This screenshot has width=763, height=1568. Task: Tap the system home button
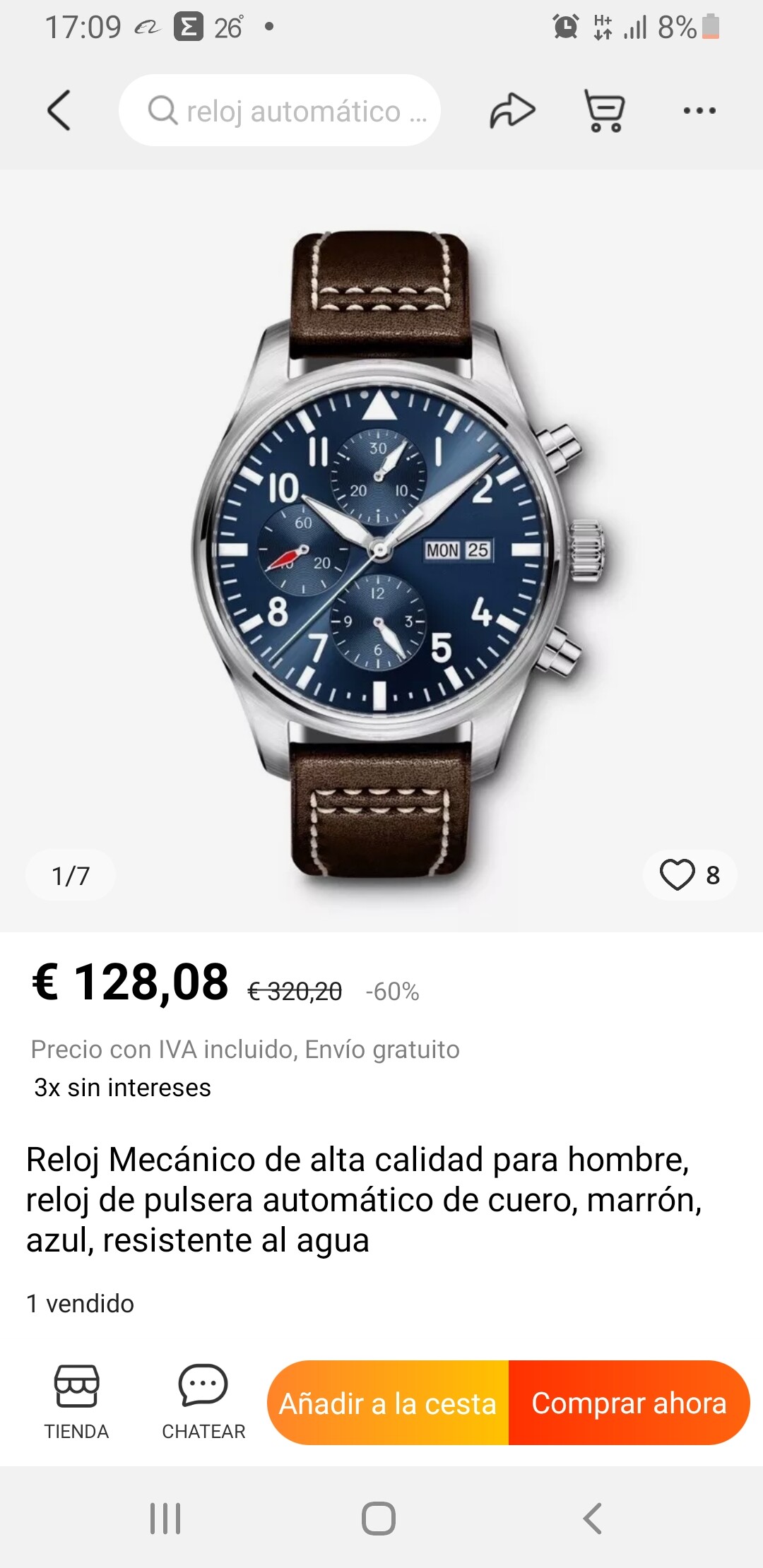click(x=379, y=1518)
